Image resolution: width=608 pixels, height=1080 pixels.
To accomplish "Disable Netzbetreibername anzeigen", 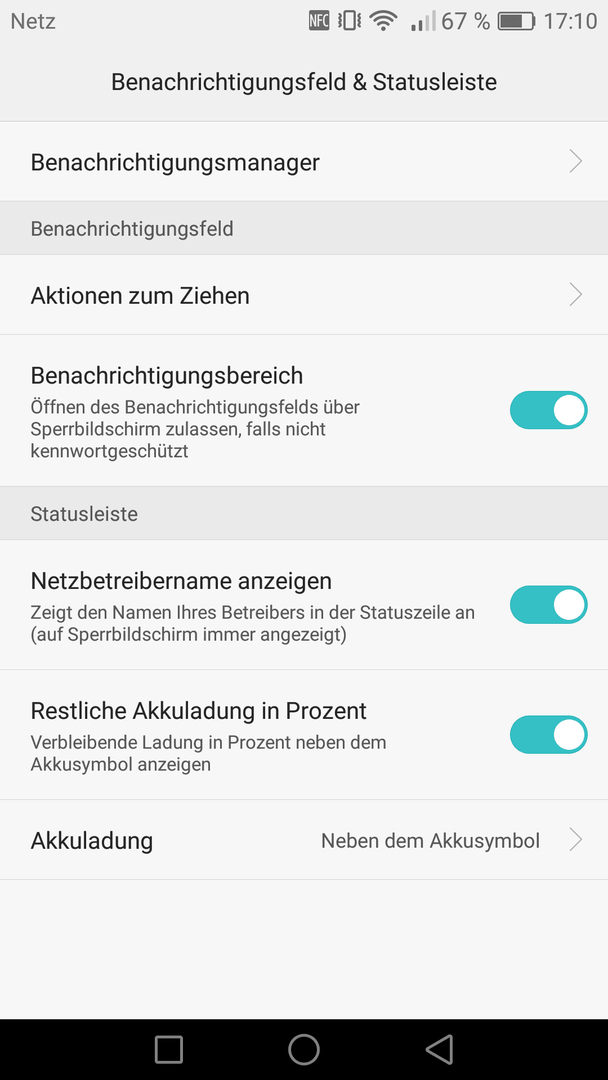I will 548,605.
